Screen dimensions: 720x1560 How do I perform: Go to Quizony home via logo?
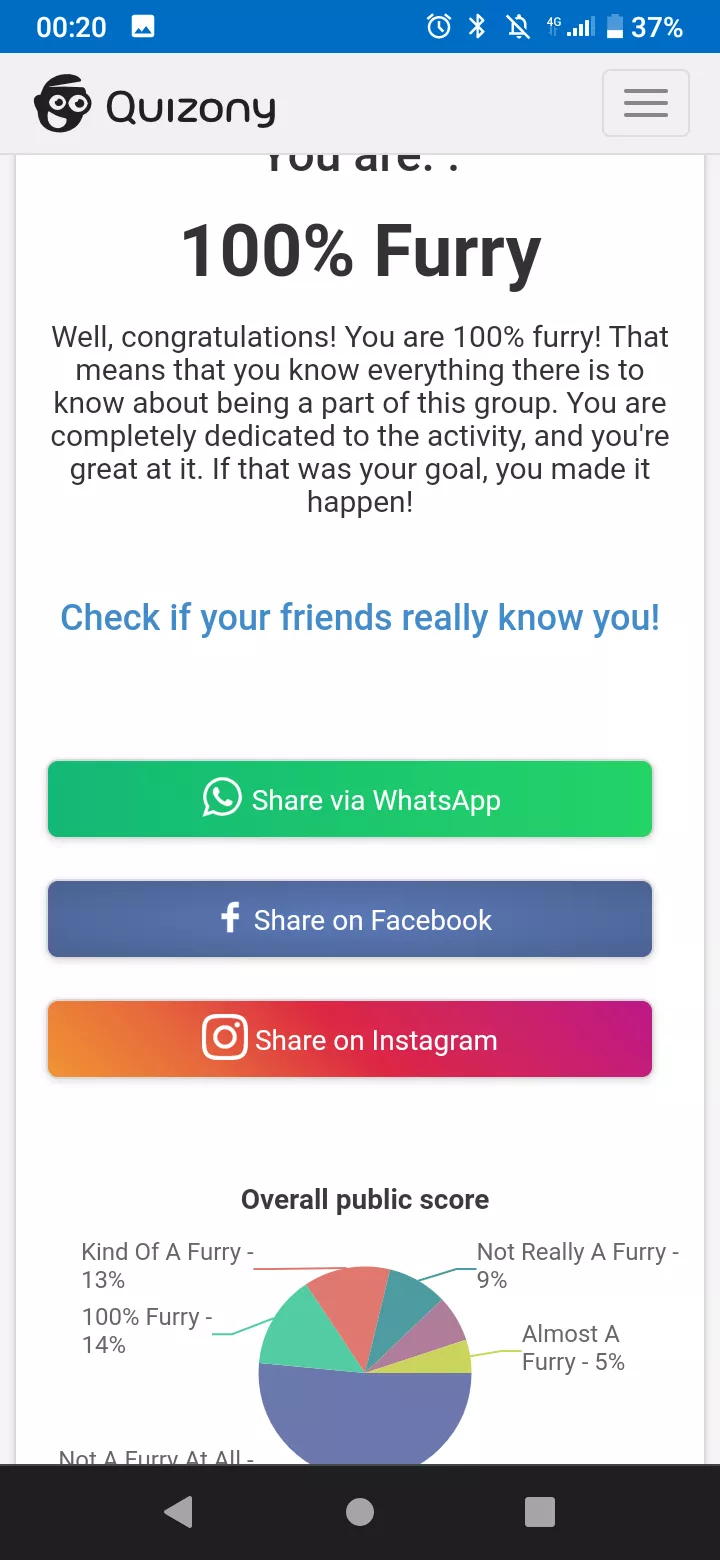click(155, 104)
